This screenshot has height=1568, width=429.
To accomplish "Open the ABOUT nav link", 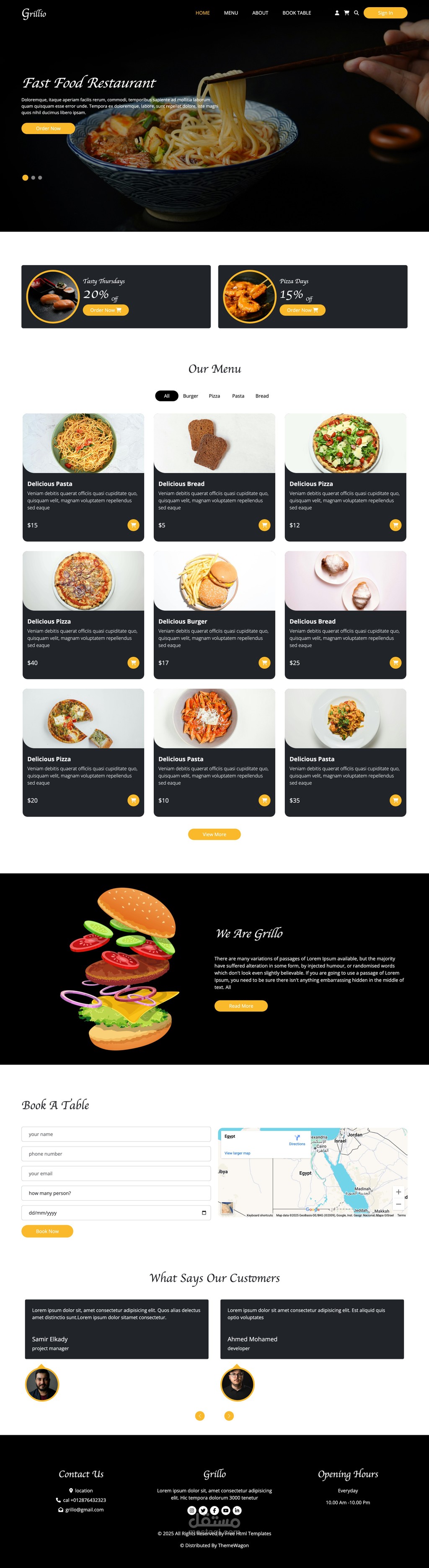I will [260, 13].
